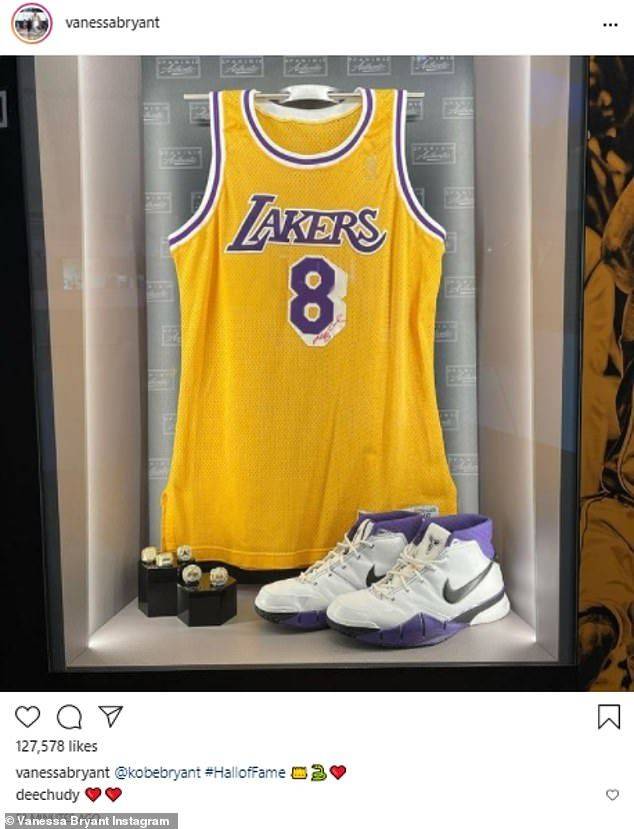Like deechudy's comment
634x829 pixels.
point(612,795)
